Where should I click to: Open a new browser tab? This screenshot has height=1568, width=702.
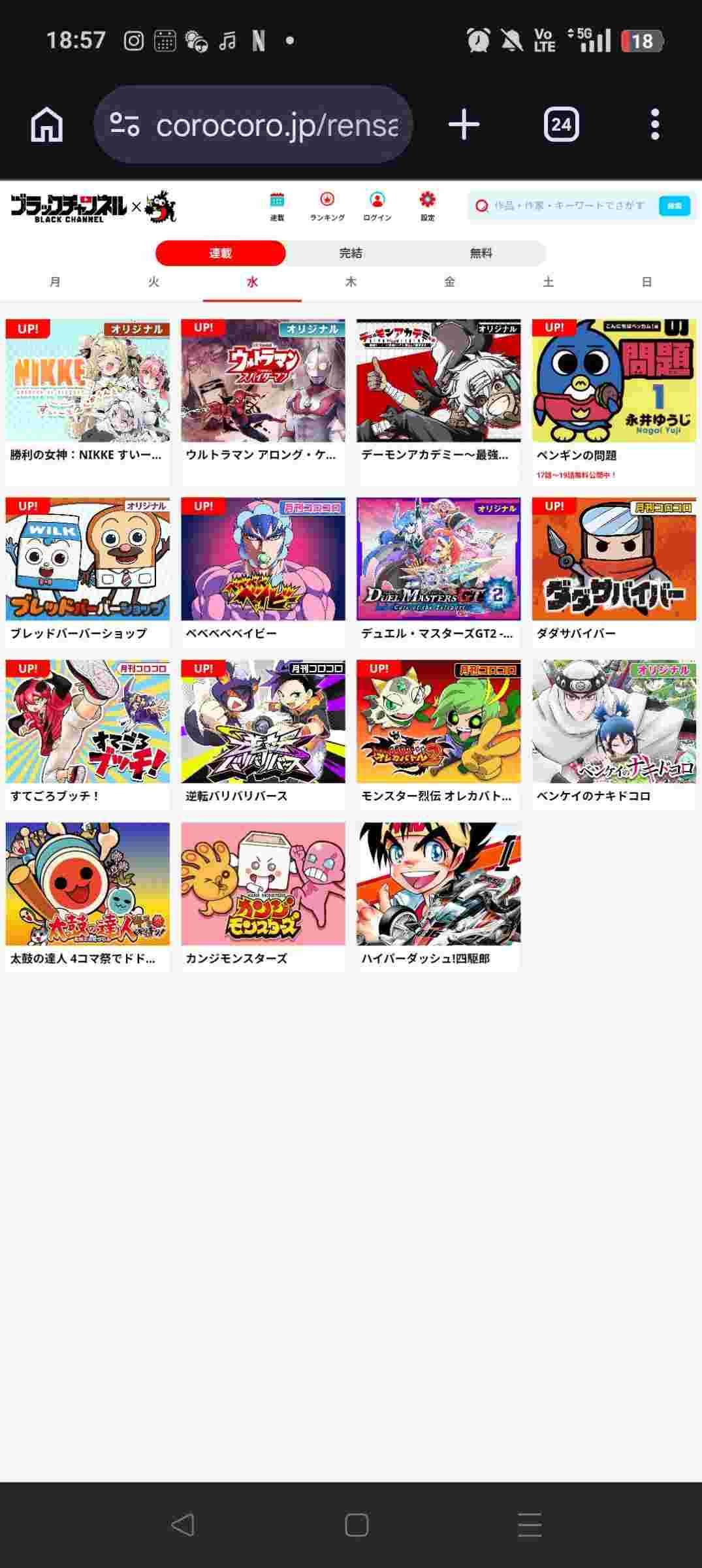click(464, 124)
